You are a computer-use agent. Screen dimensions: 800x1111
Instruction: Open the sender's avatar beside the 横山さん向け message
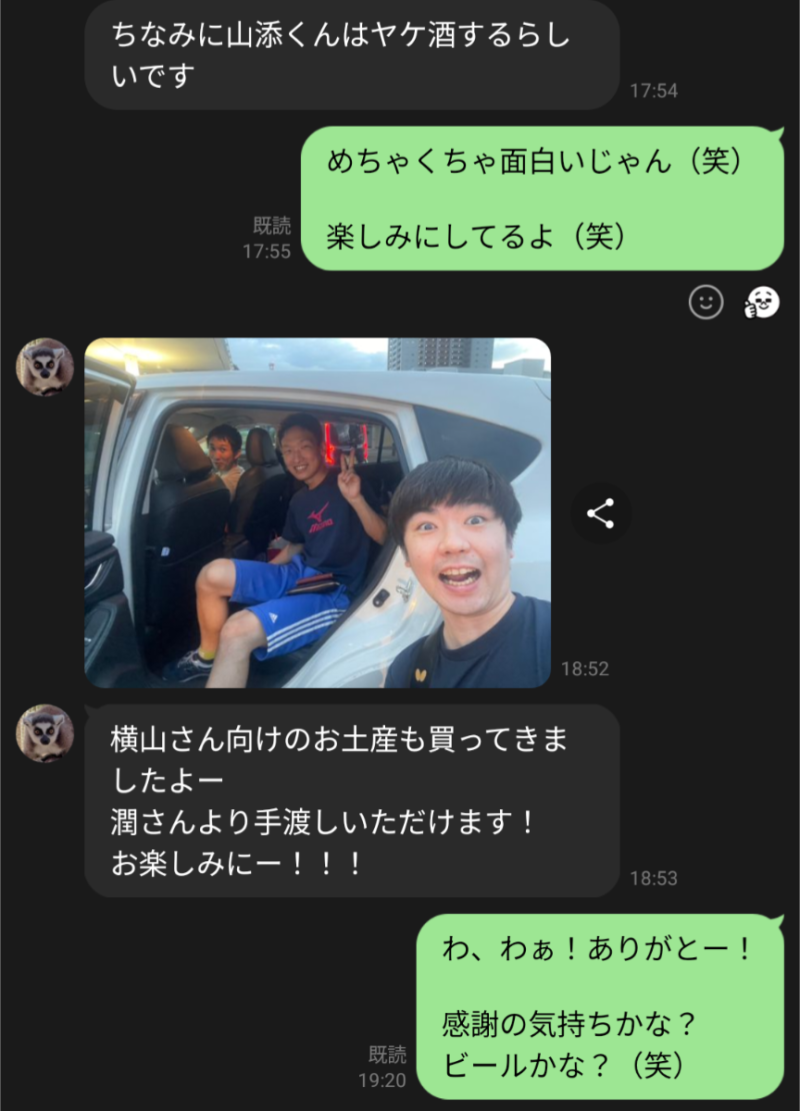click(x=44, y=733)
